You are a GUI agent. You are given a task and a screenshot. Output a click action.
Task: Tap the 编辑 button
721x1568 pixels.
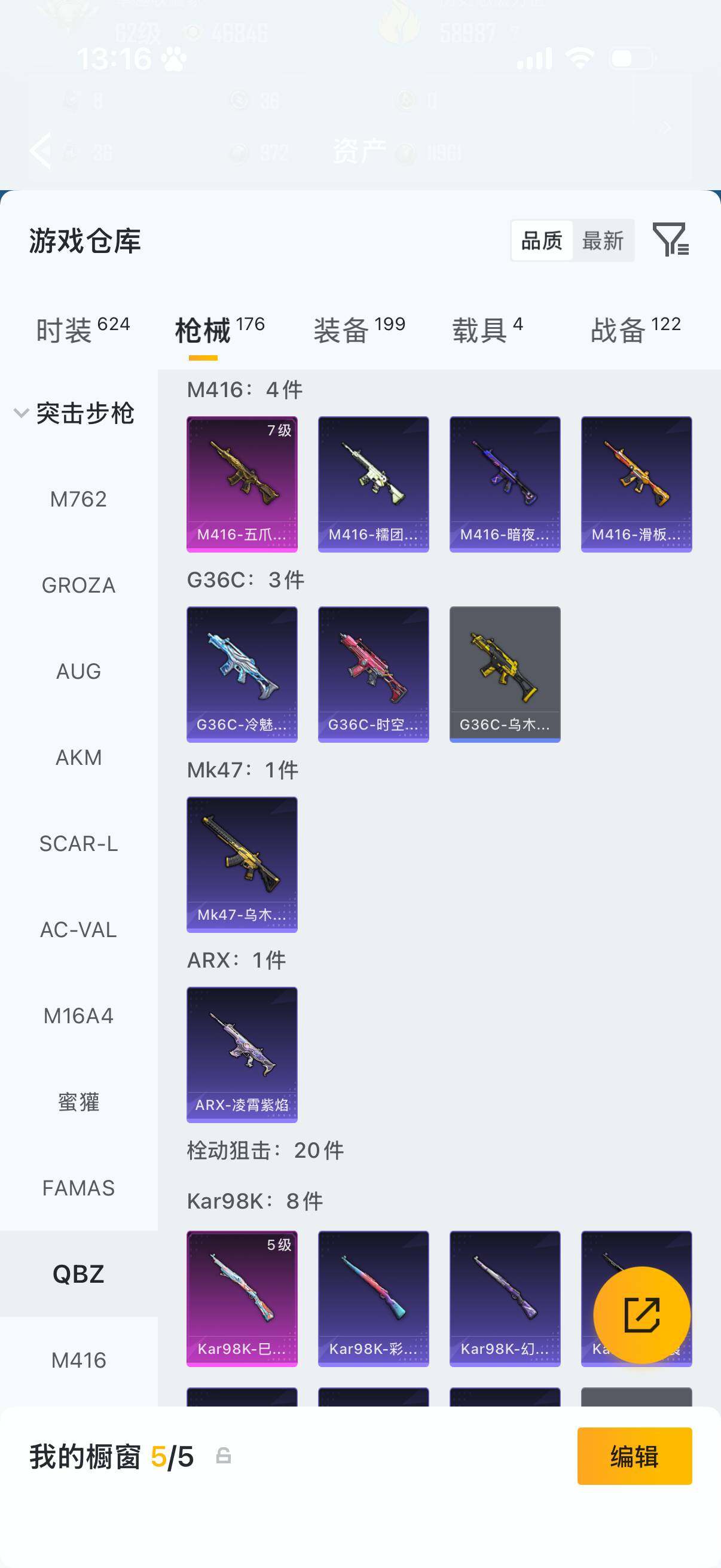(x=634, y=1456)
